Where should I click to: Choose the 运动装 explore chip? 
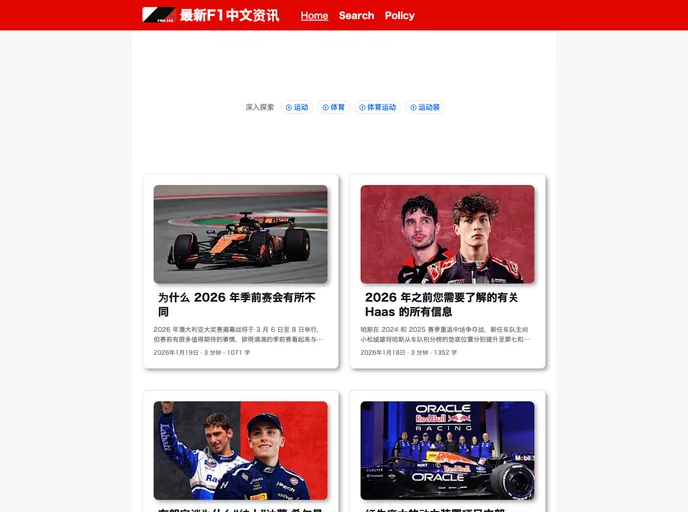coord(425,107)
